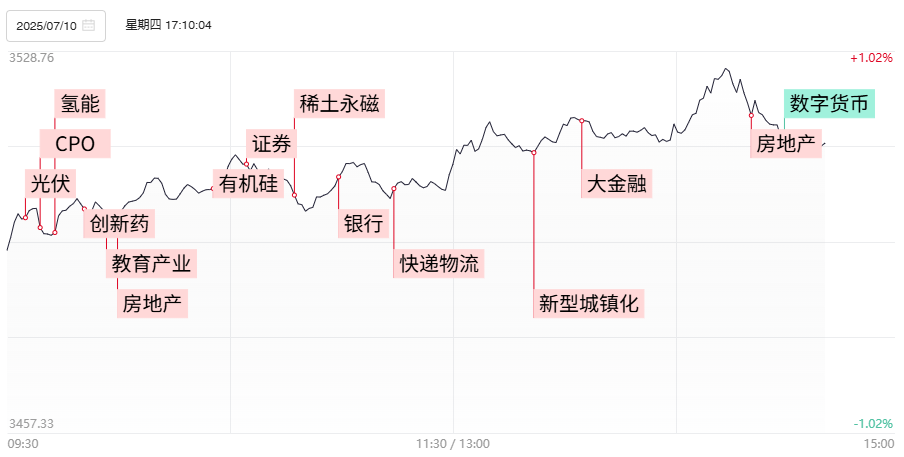
Task: Select the 氢能 sector tag
Action: coord(80,103)
